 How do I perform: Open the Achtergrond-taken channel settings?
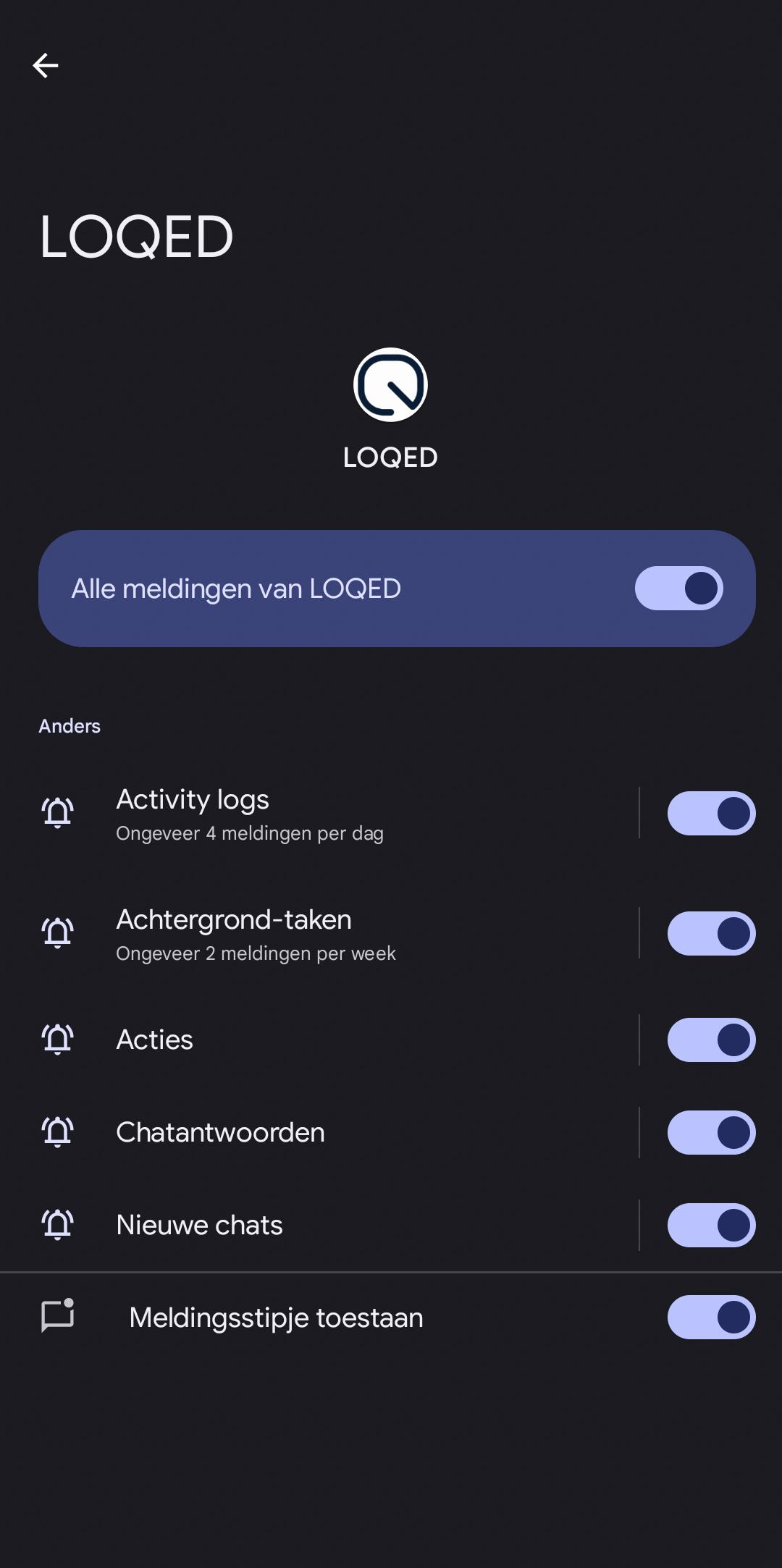coord(319,934)
